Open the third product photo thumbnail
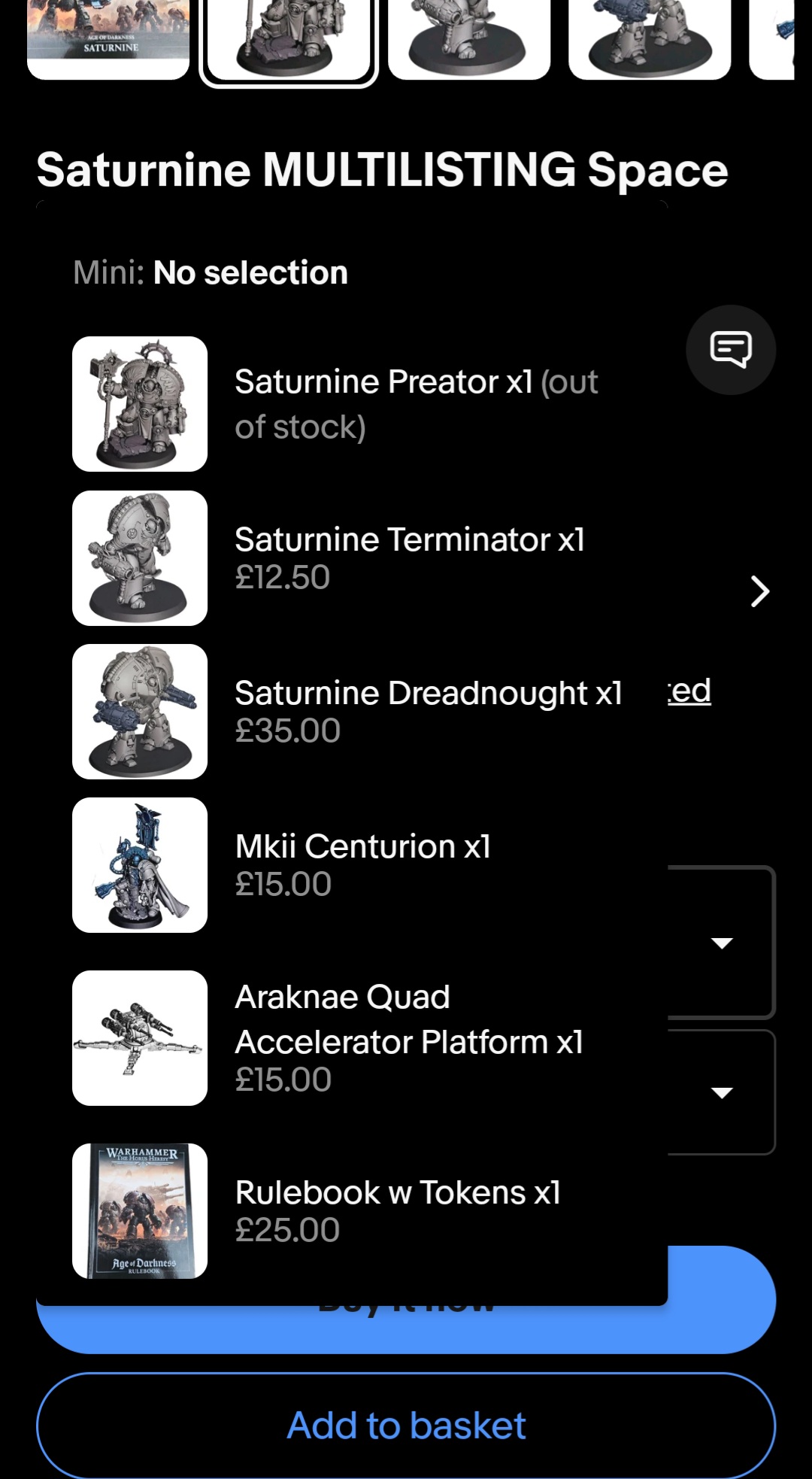The width and height of the screenshot is (812, 1479). click(x=470, y=39)
